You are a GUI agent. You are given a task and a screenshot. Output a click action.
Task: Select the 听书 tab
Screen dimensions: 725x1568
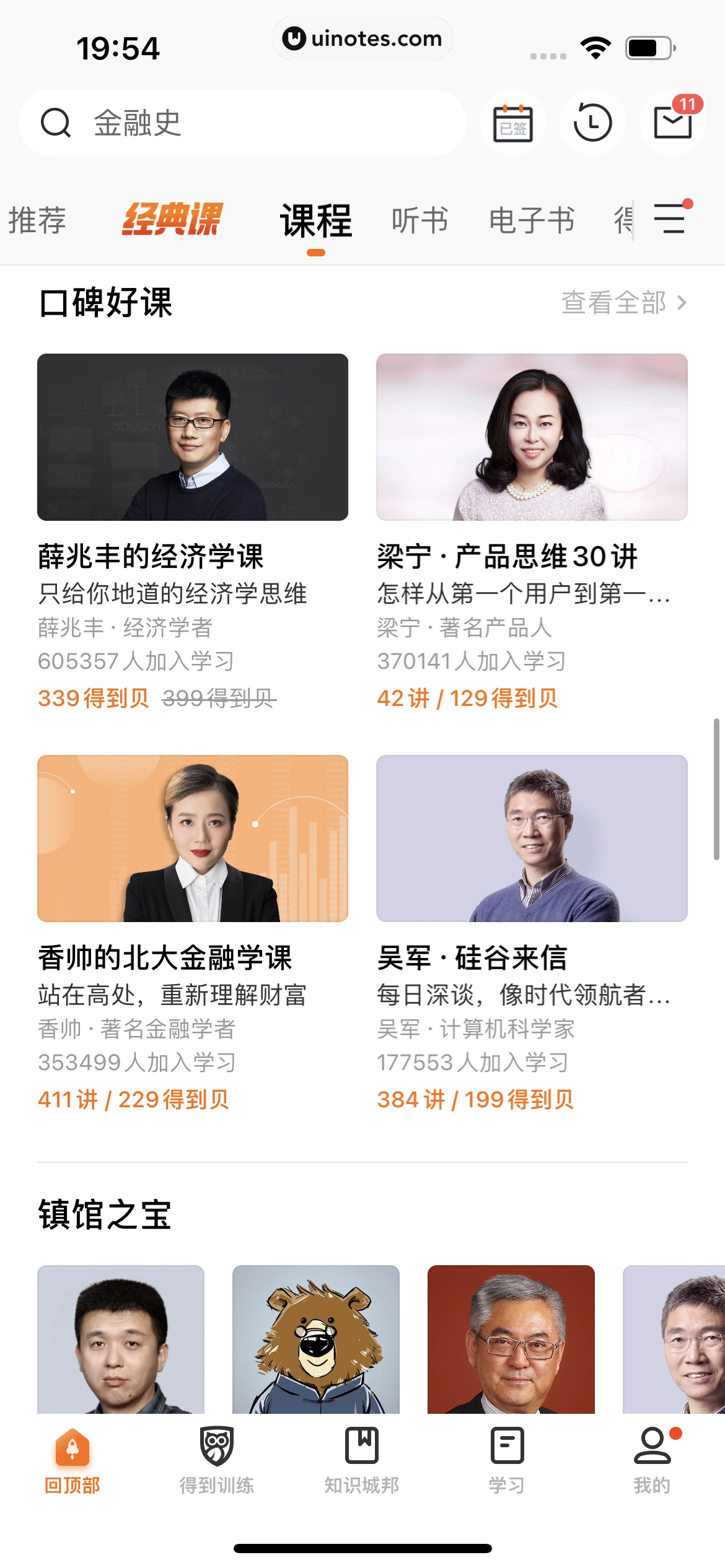tap(420, 220)
